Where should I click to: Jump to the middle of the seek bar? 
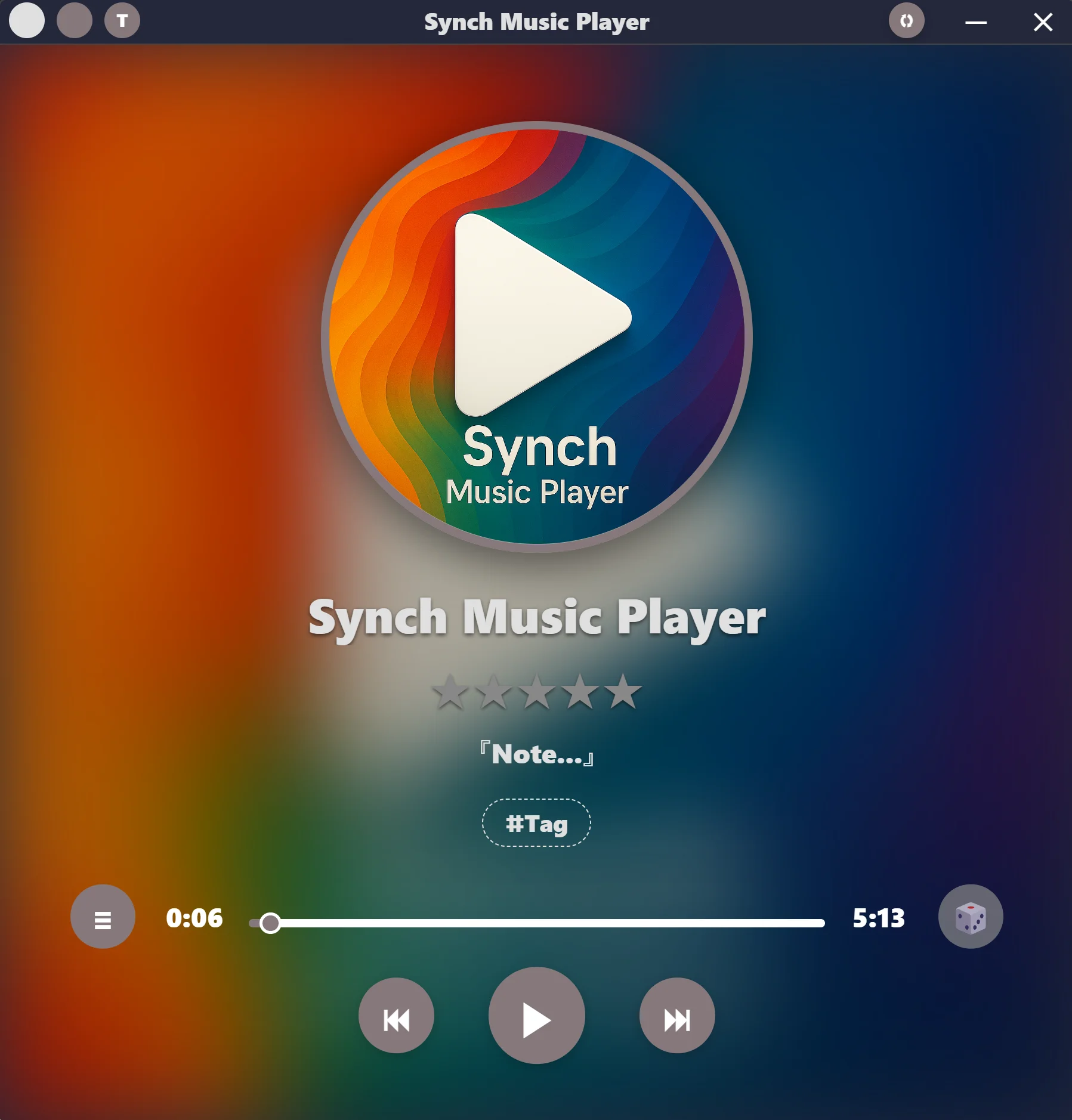click(x=537, y=923)
